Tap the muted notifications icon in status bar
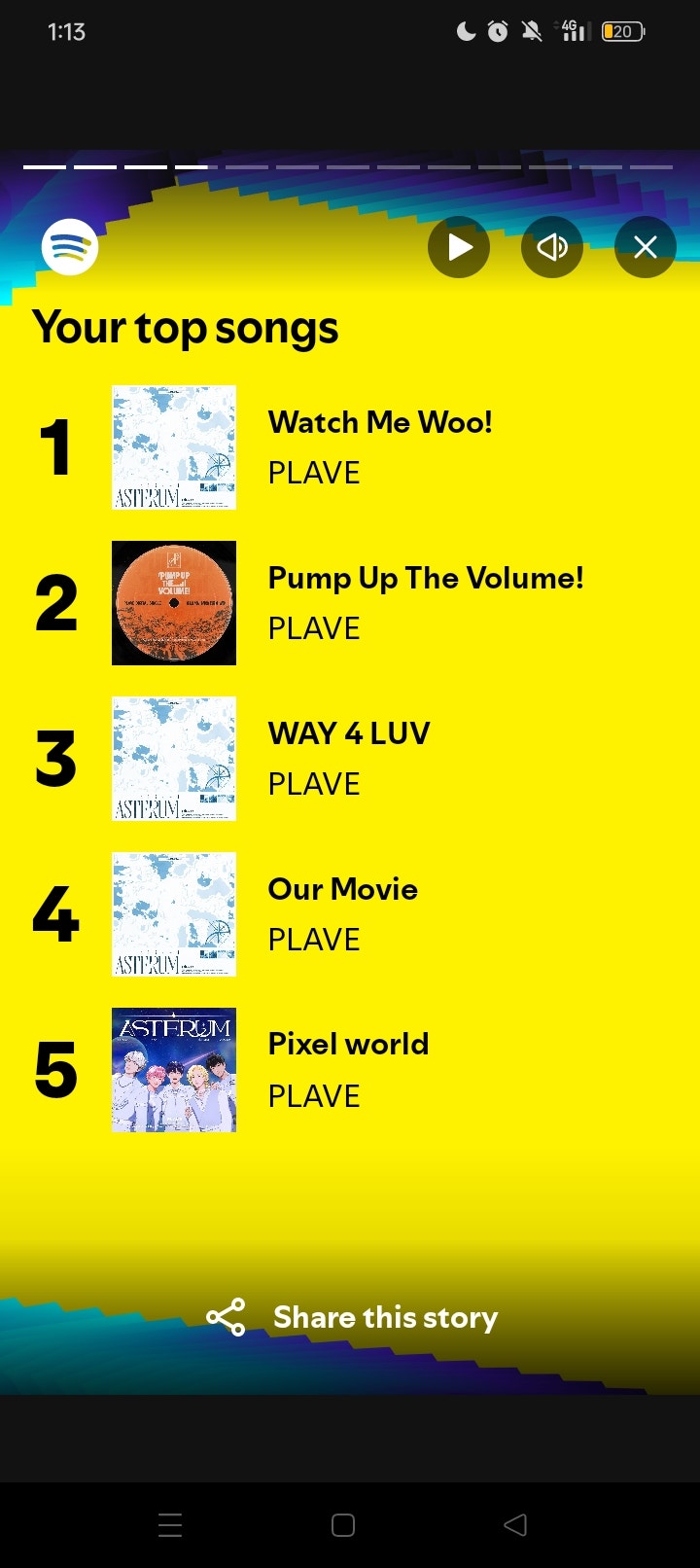Viewport: 700px width, 1568px height. point(531,31)
